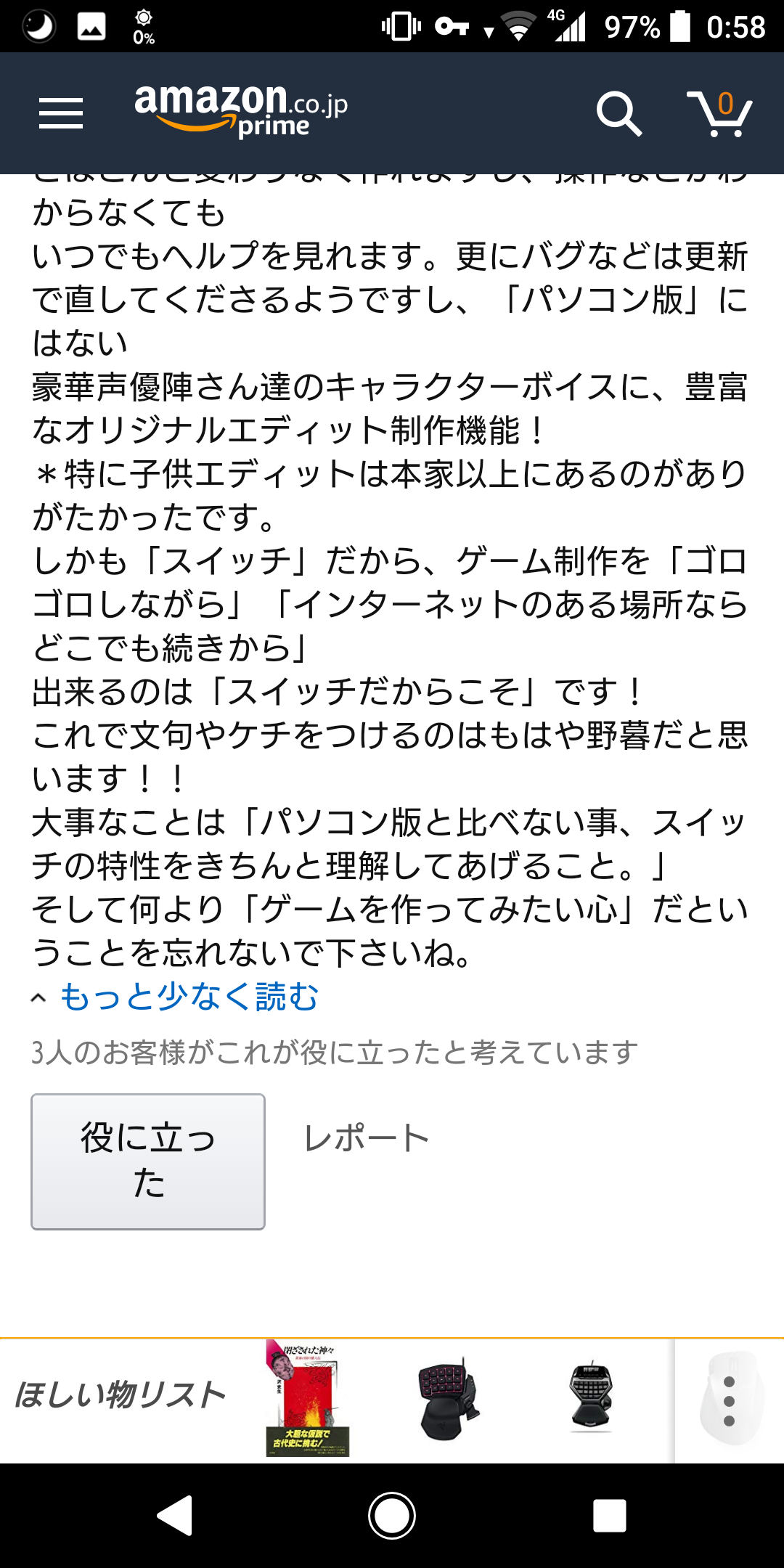Open the wish list overflow dots
Image resolution: width=784 pixels, height=1568 pixels.
[730, 1401]
